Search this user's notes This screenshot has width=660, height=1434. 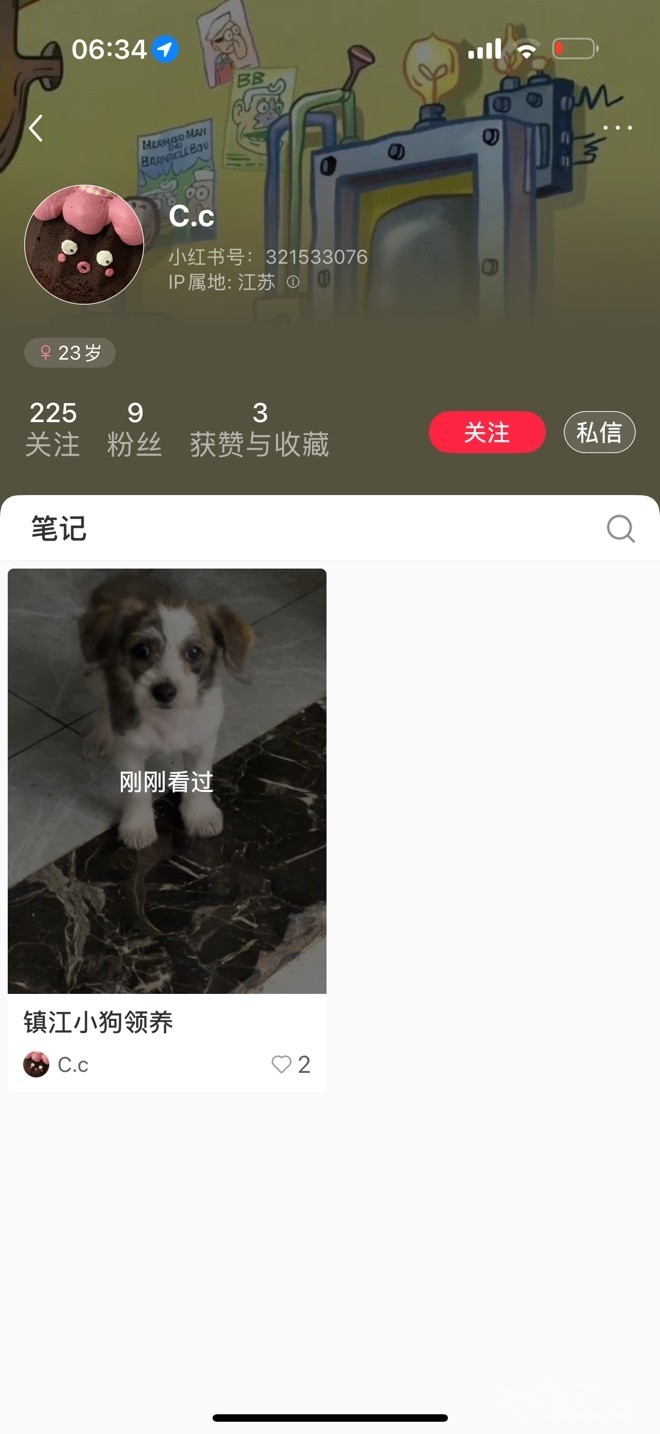pyautogui.click(x=620, y=528)
